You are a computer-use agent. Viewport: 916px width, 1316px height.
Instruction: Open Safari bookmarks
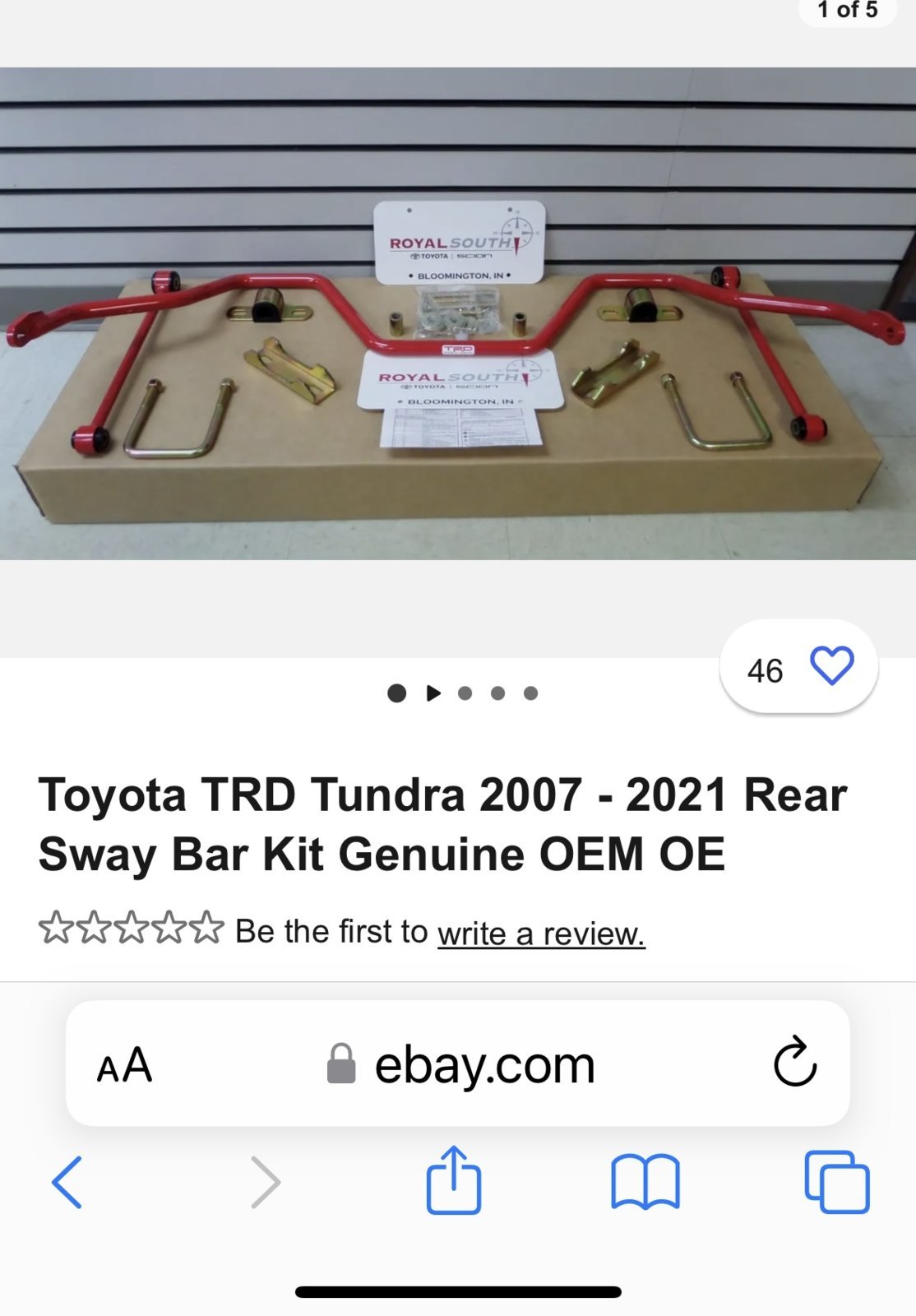pyautogui.click(x=645, y=1182)
